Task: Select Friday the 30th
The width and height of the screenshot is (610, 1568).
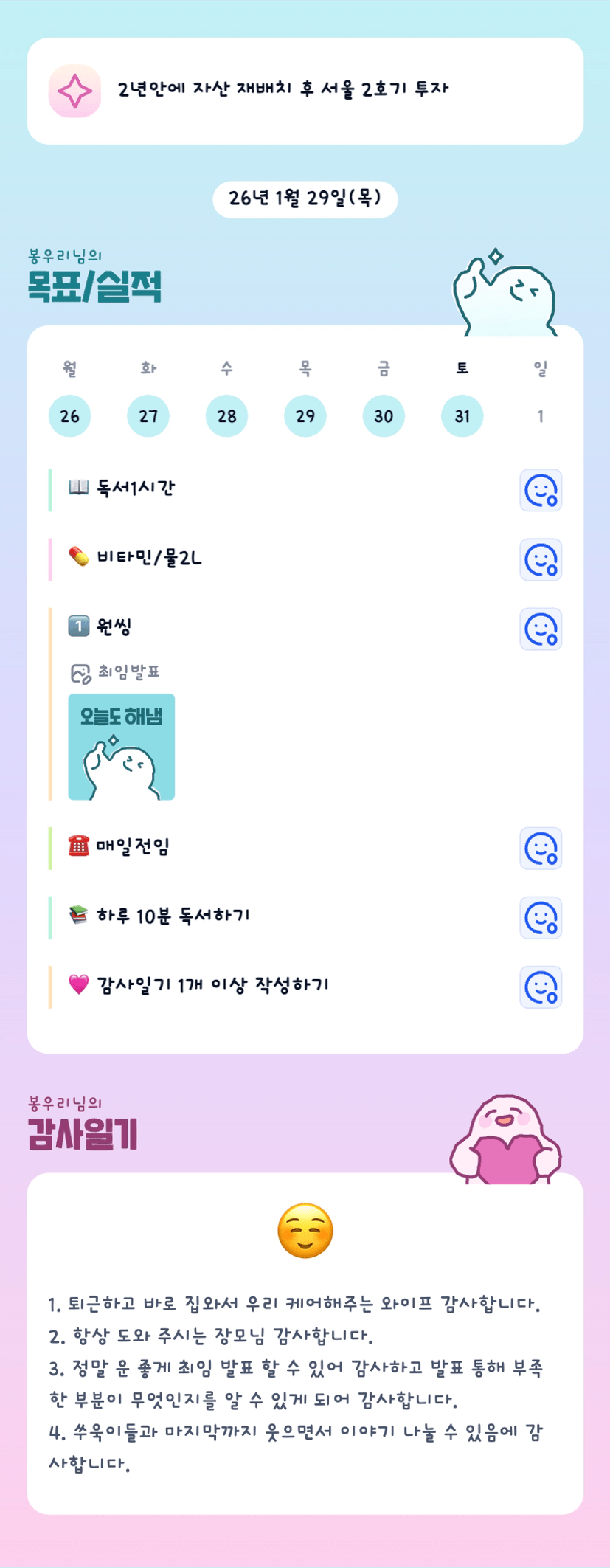Action: pos(384,416)
